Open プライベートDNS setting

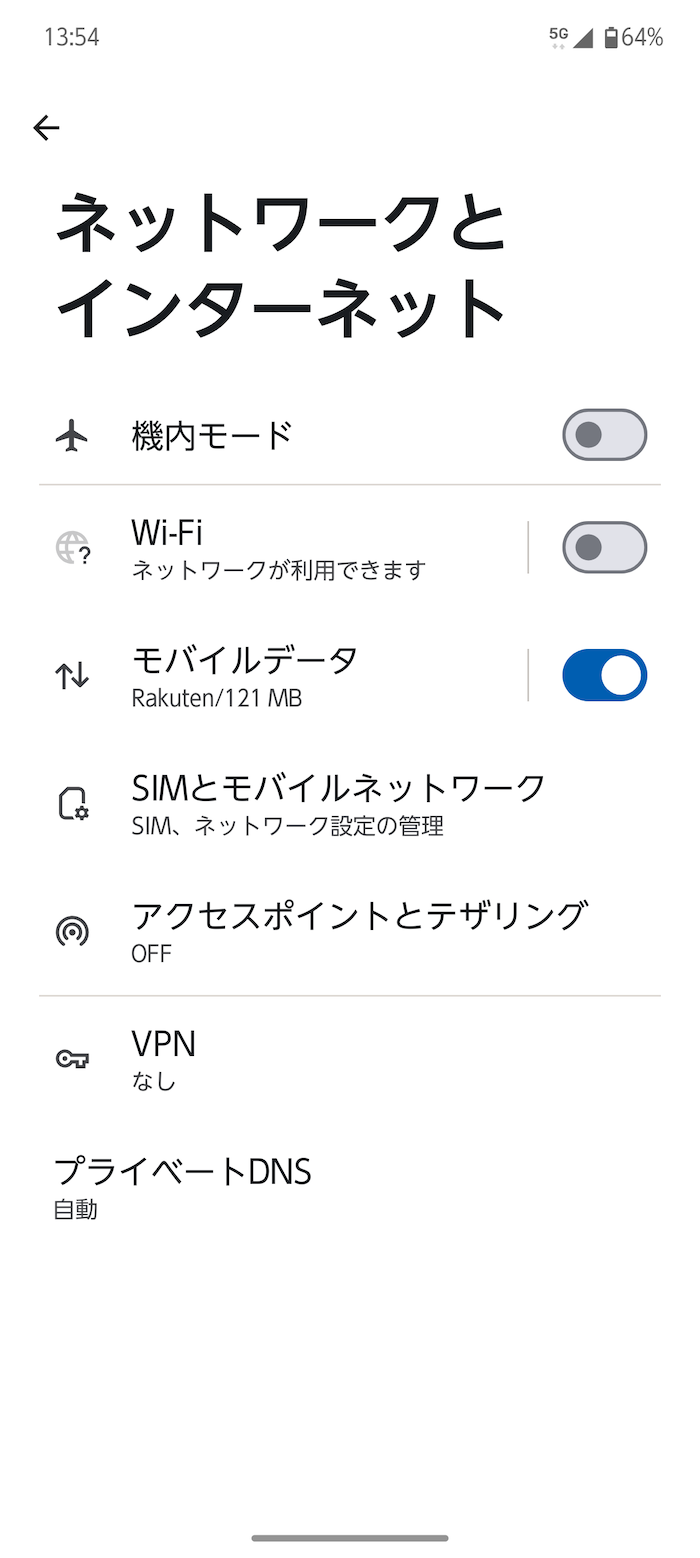(350, 1188)
